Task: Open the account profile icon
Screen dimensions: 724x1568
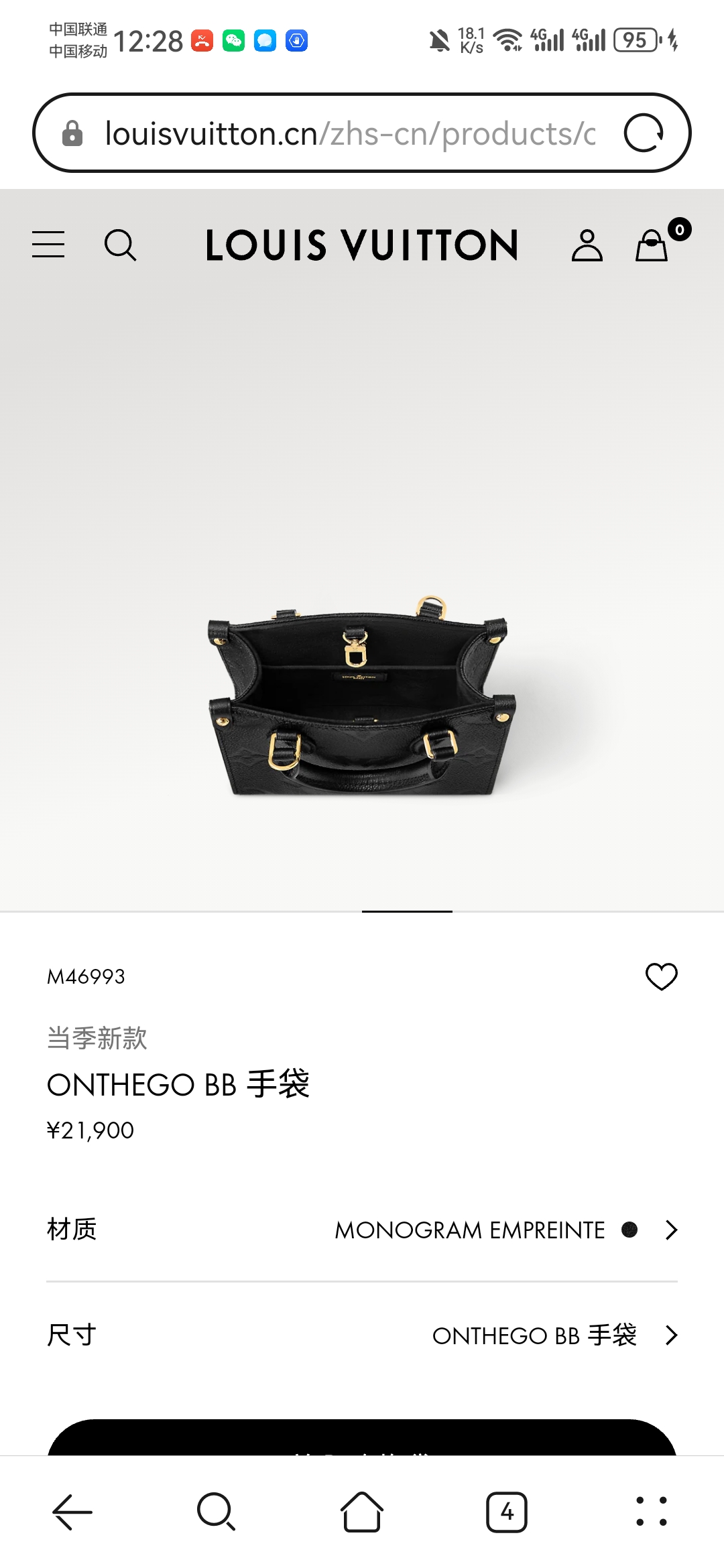Action: pos(587,245)
